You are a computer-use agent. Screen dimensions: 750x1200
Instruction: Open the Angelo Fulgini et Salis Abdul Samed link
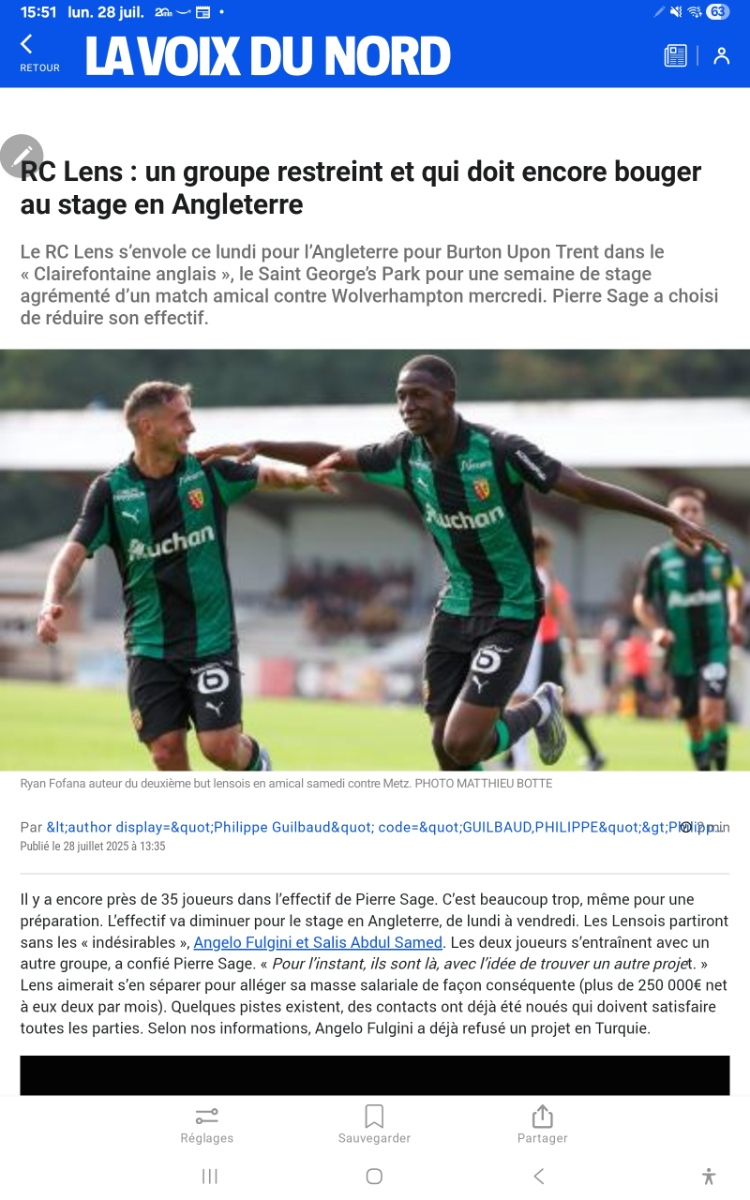318,942
